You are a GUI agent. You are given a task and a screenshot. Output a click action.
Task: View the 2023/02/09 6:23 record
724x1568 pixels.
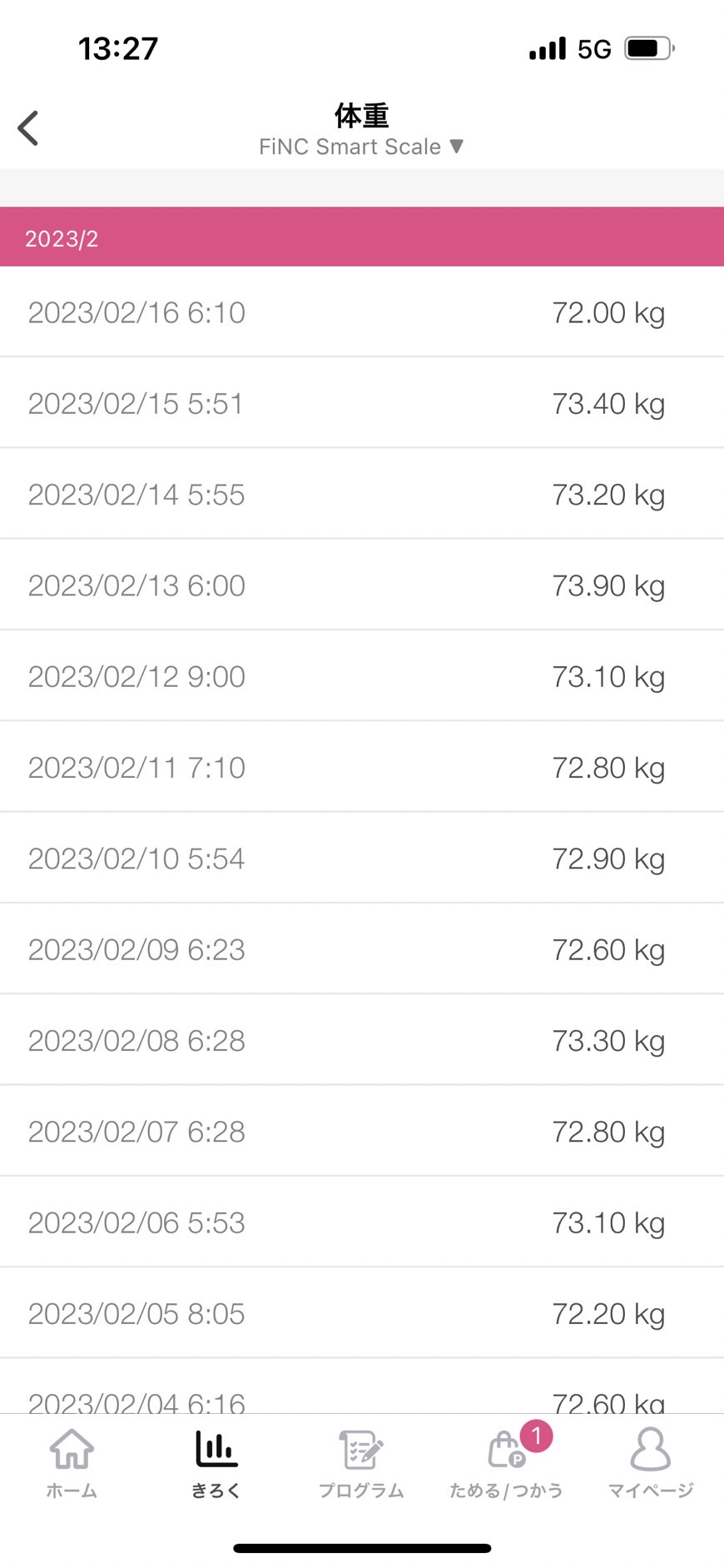[x=362, y=949]
